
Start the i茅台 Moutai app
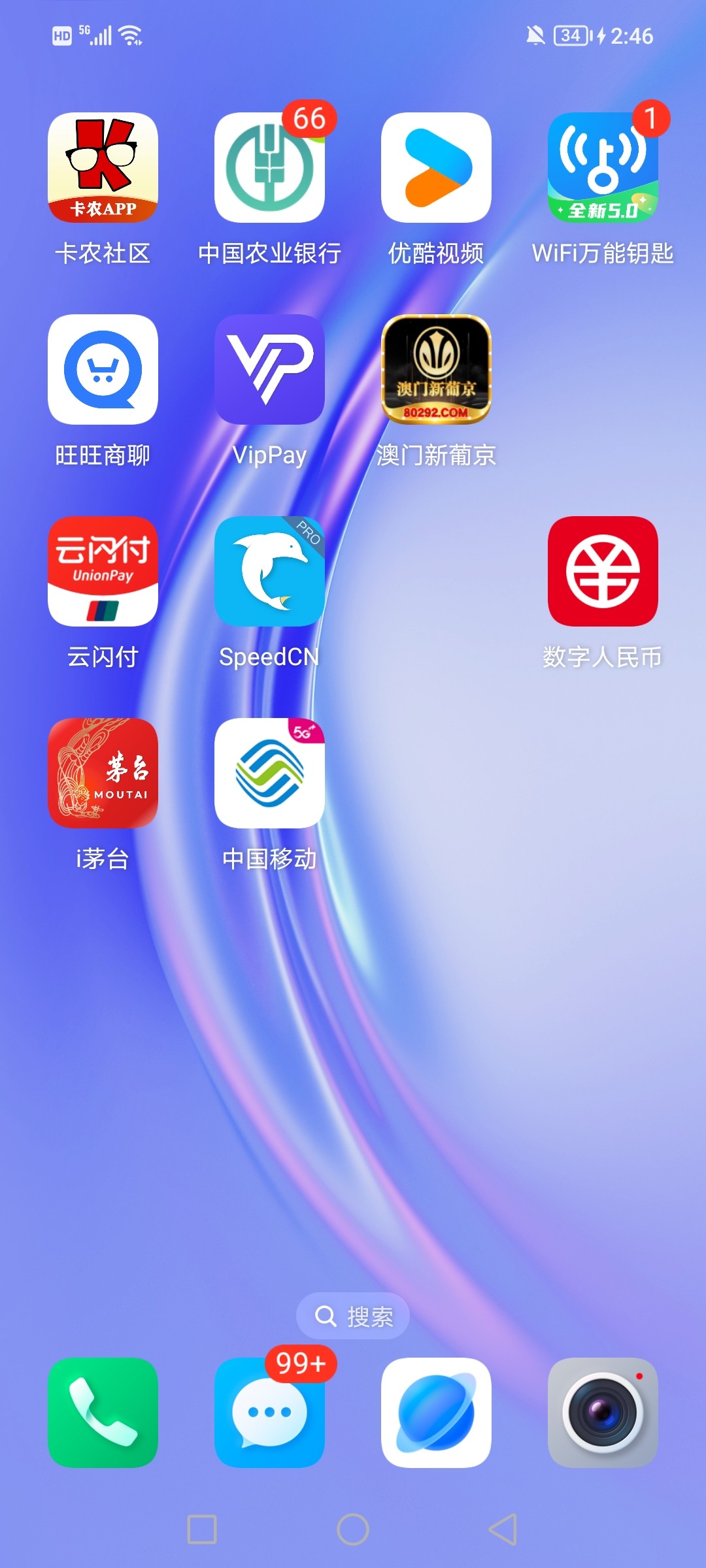pos(102,775)
